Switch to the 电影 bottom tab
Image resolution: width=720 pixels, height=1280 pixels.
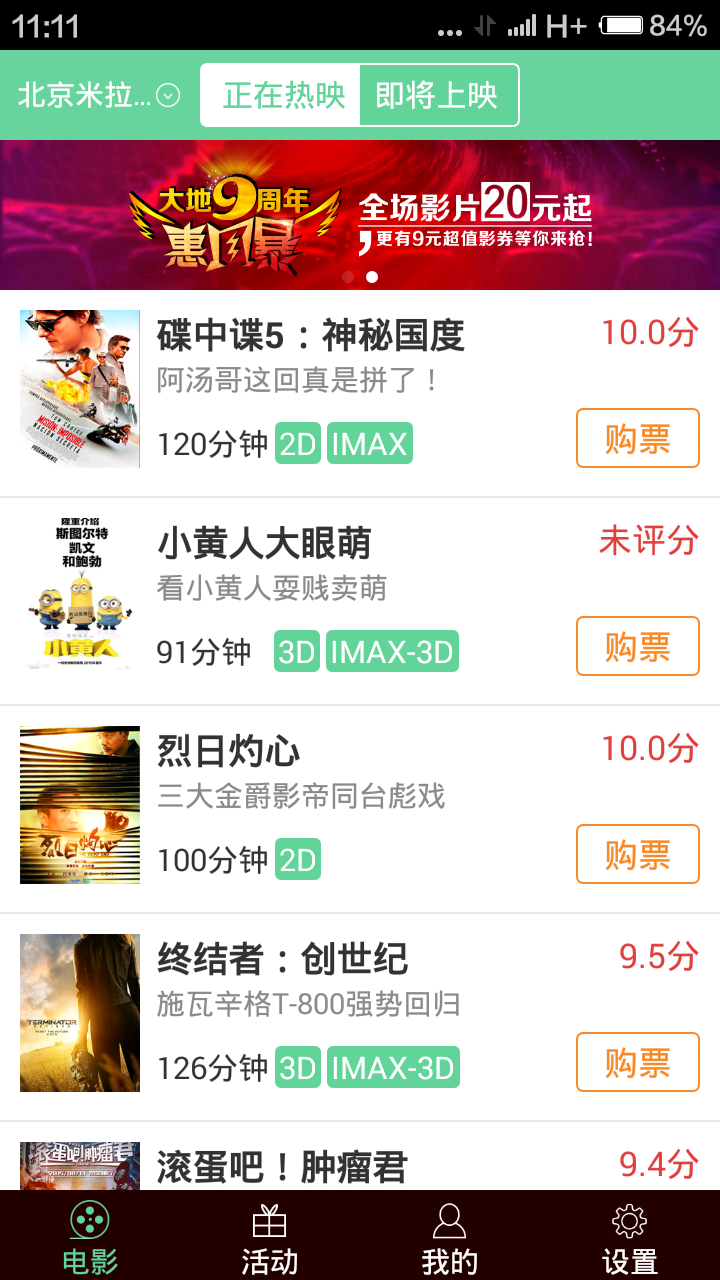coord(90,1236)
